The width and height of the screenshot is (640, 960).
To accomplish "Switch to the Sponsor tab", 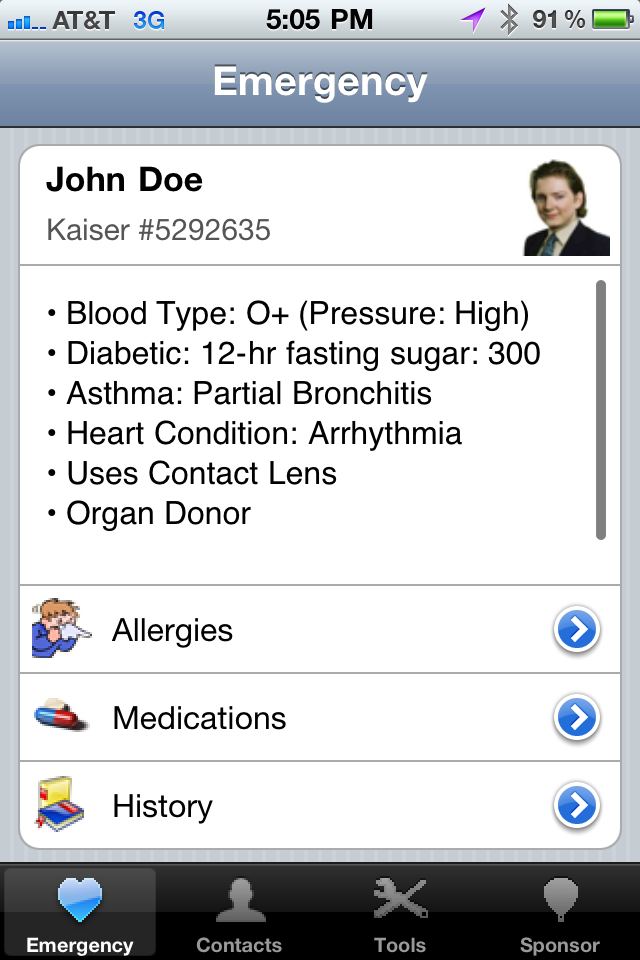I will (x=559, y=914).
